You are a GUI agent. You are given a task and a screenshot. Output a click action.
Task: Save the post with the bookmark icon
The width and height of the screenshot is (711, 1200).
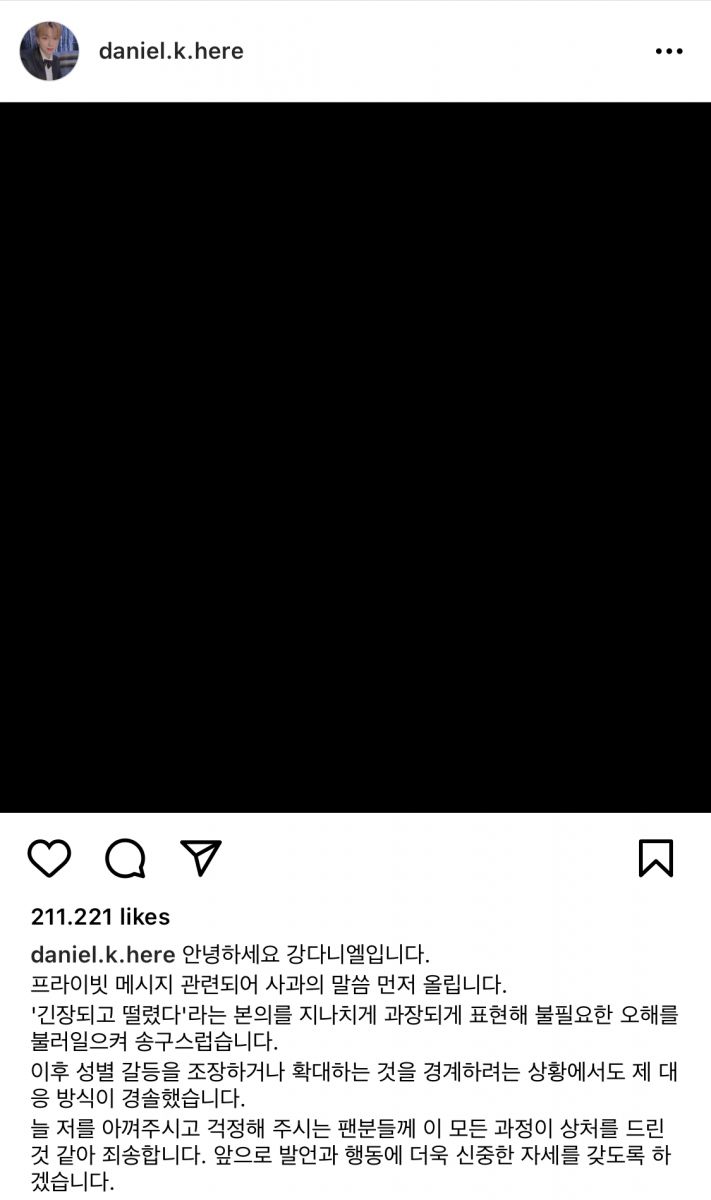[x=656, y=858]
